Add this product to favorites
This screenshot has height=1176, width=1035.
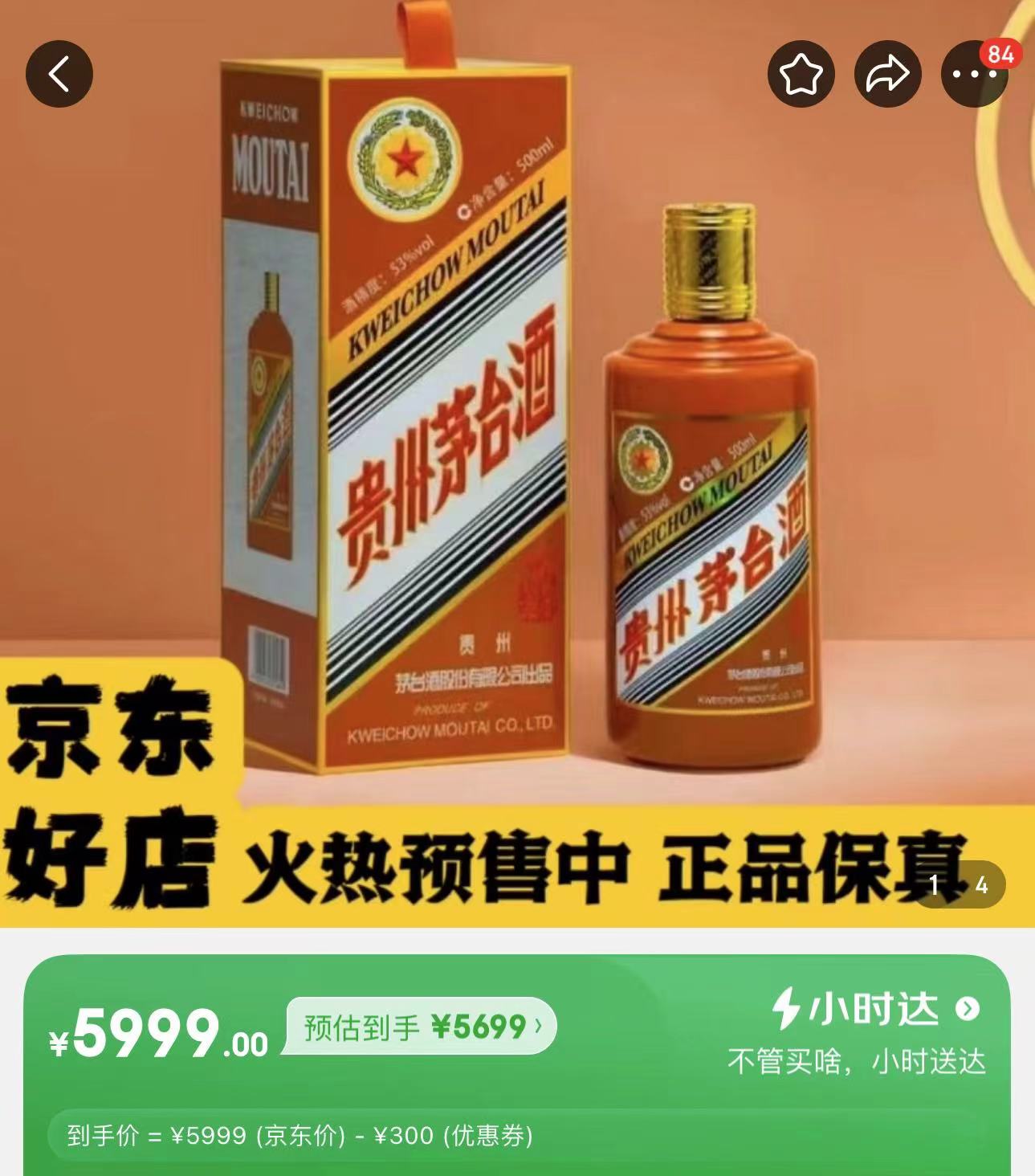[801, 74]
